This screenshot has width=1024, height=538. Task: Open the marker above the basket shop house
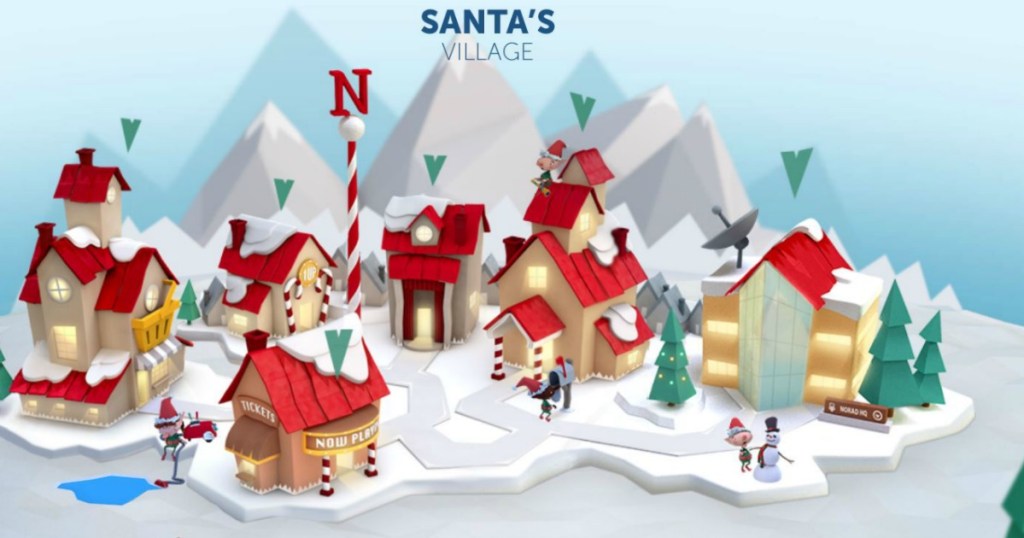click(x=130, y=133)
